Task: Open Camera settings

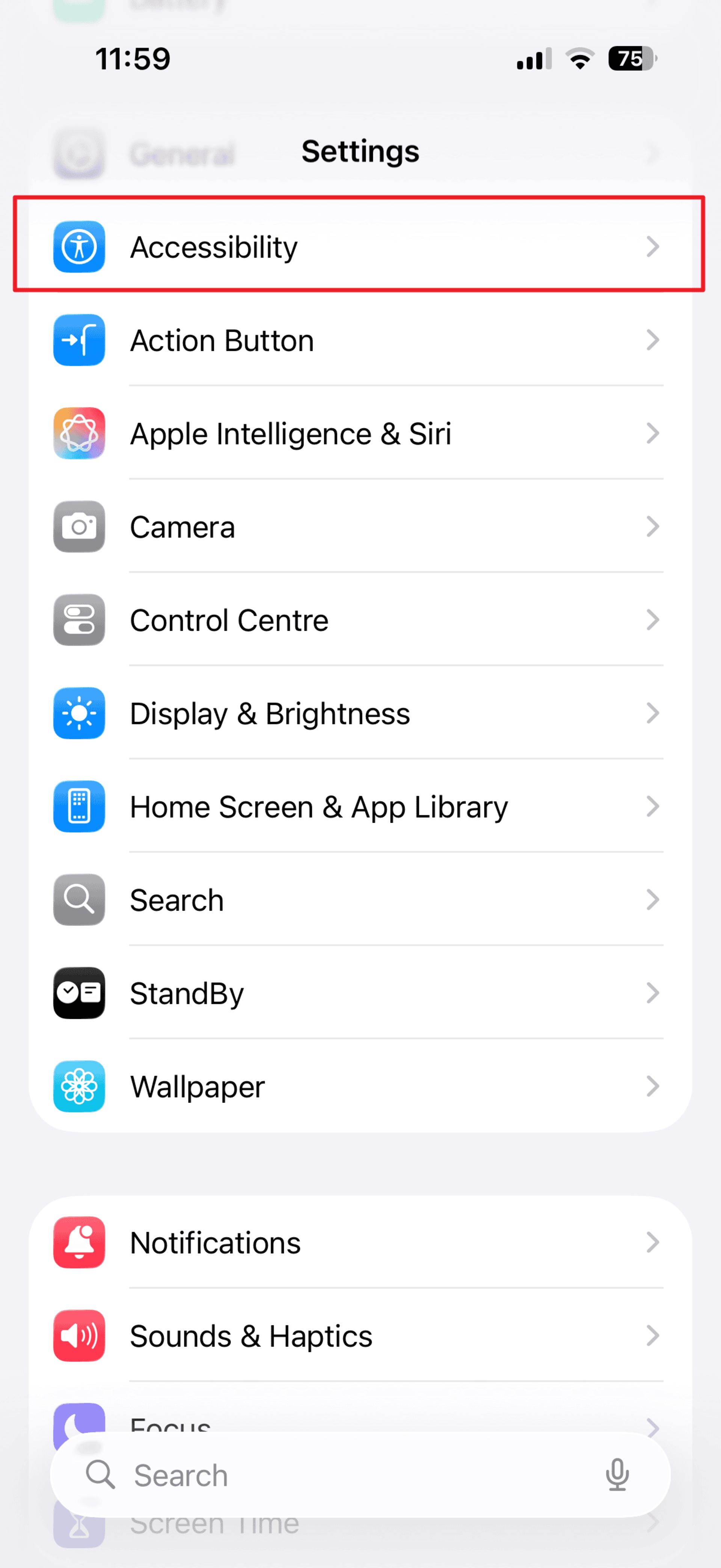Action: tap(359, 527)
